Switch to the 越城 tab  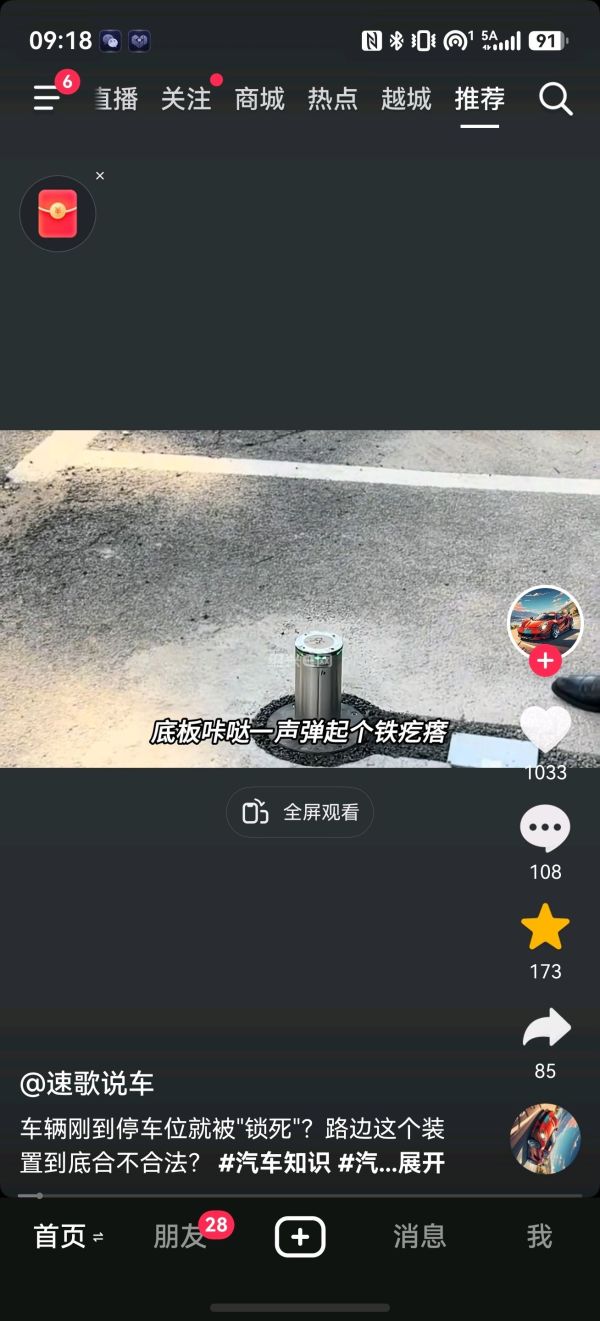[x=406, y=99]
